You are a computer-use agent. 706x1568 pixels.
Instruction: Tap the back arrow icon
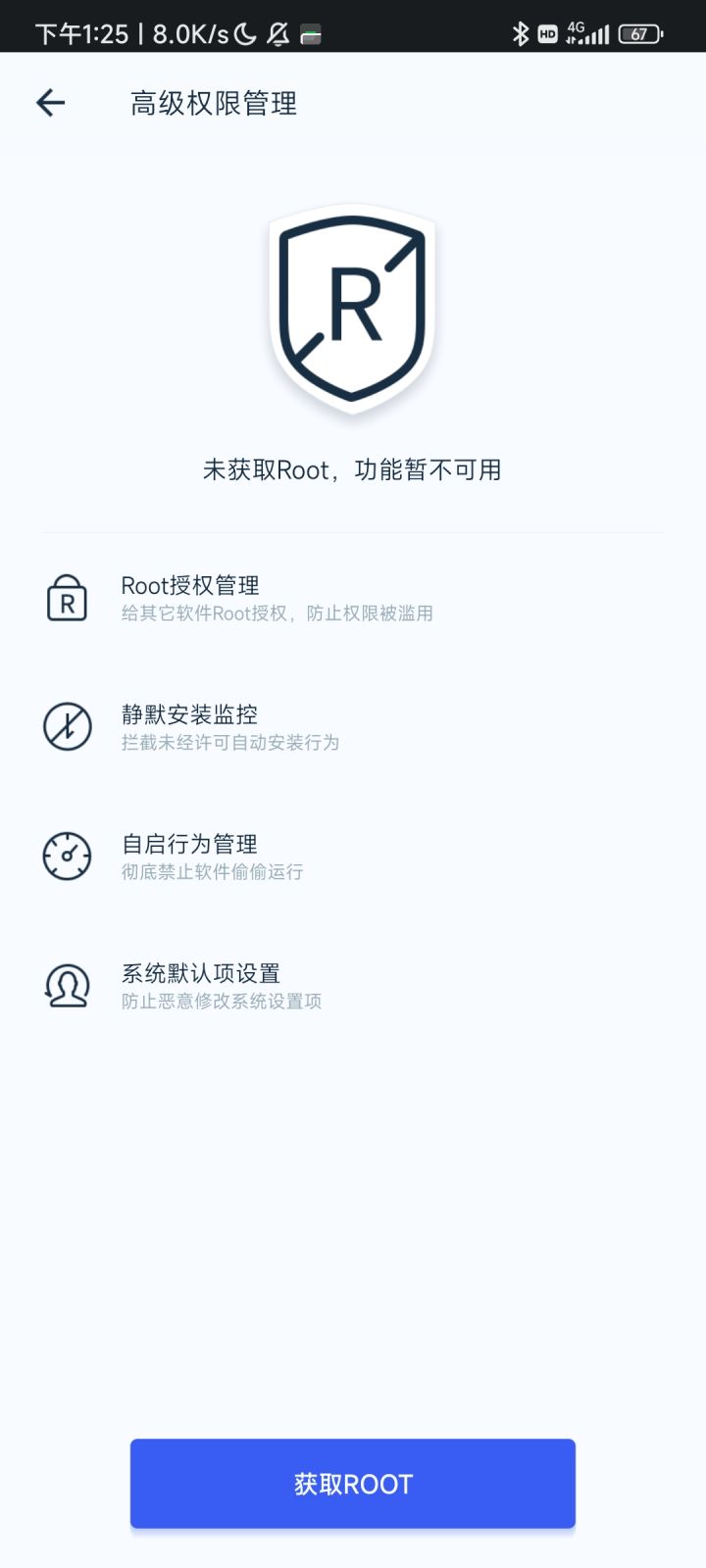pos(50,102)
